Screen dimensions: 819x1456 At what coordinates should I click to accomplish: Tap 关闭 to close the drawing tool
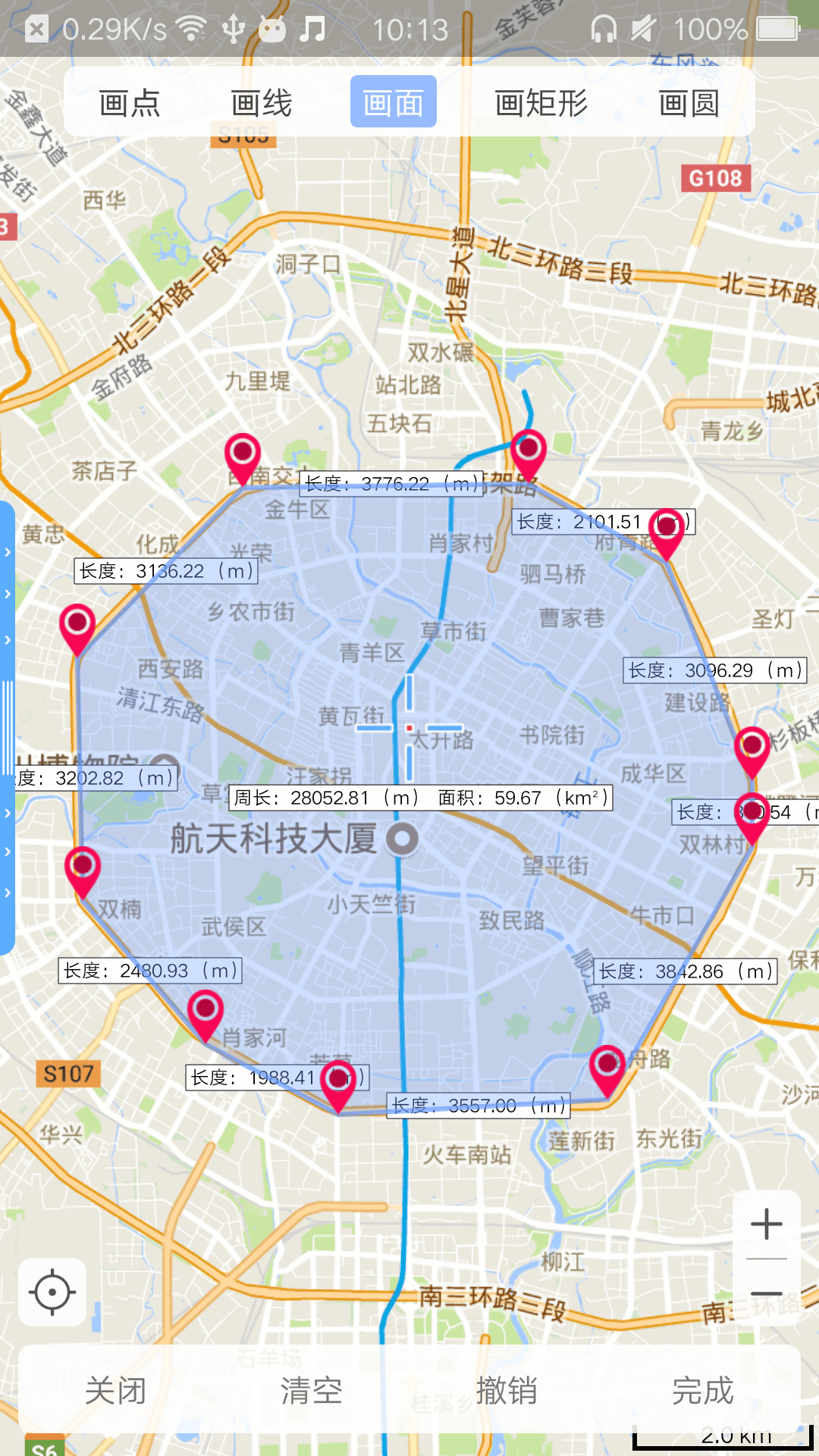pyautogui.click(x=115, y=1391)
